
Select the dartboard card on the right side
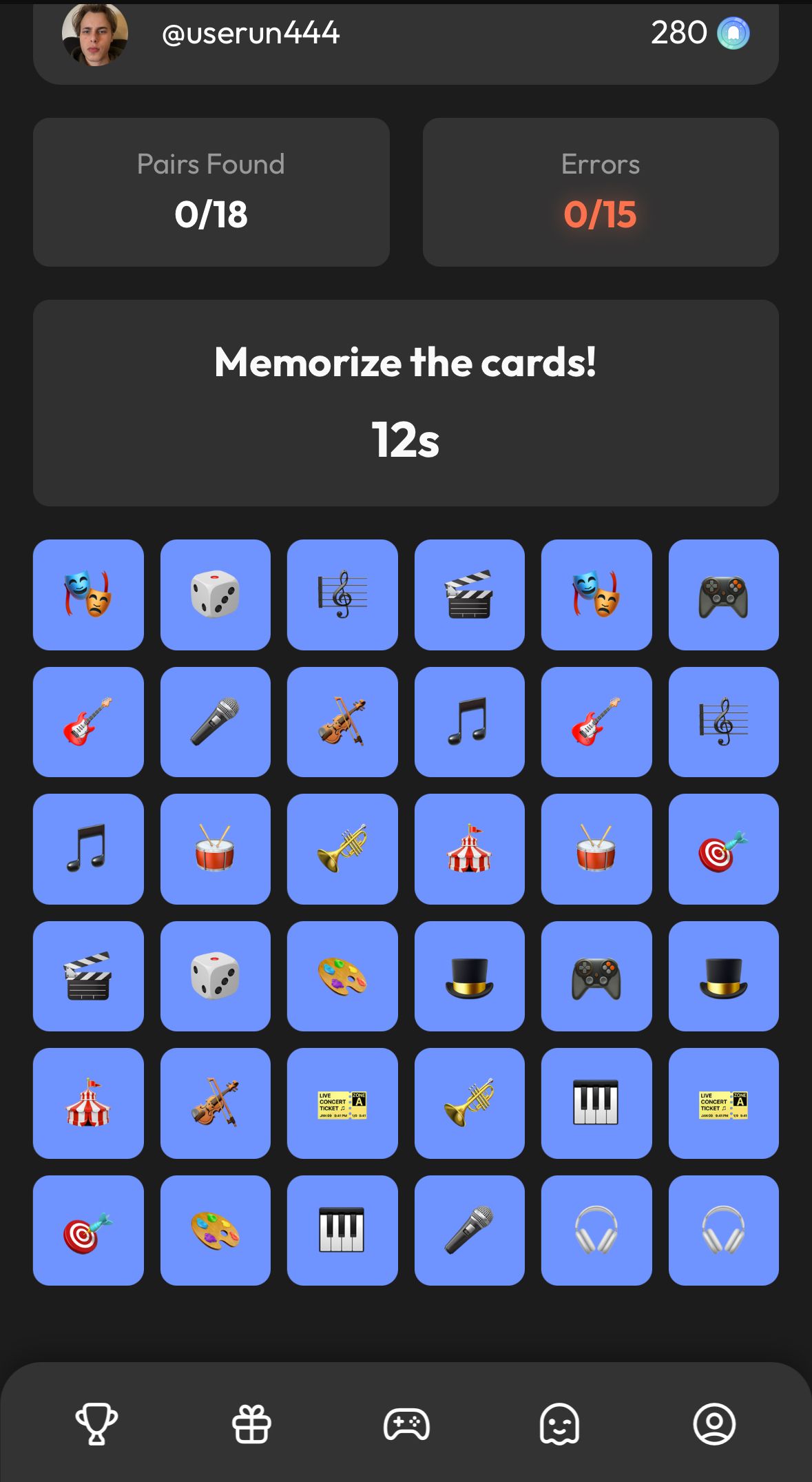723,849
